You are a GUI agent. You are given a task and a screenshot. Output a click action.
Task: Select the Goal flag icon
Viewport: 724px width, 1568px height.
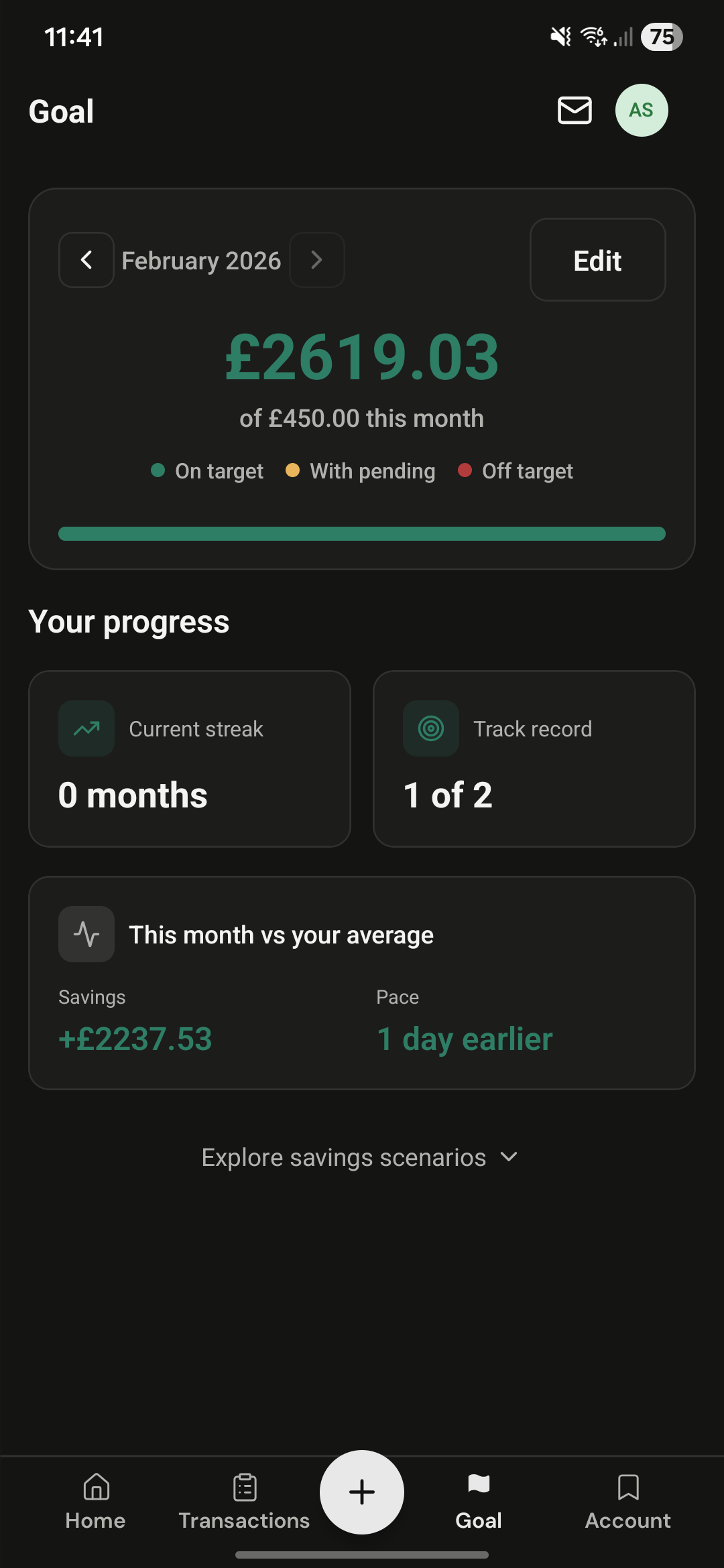[x=478, y=1484]
